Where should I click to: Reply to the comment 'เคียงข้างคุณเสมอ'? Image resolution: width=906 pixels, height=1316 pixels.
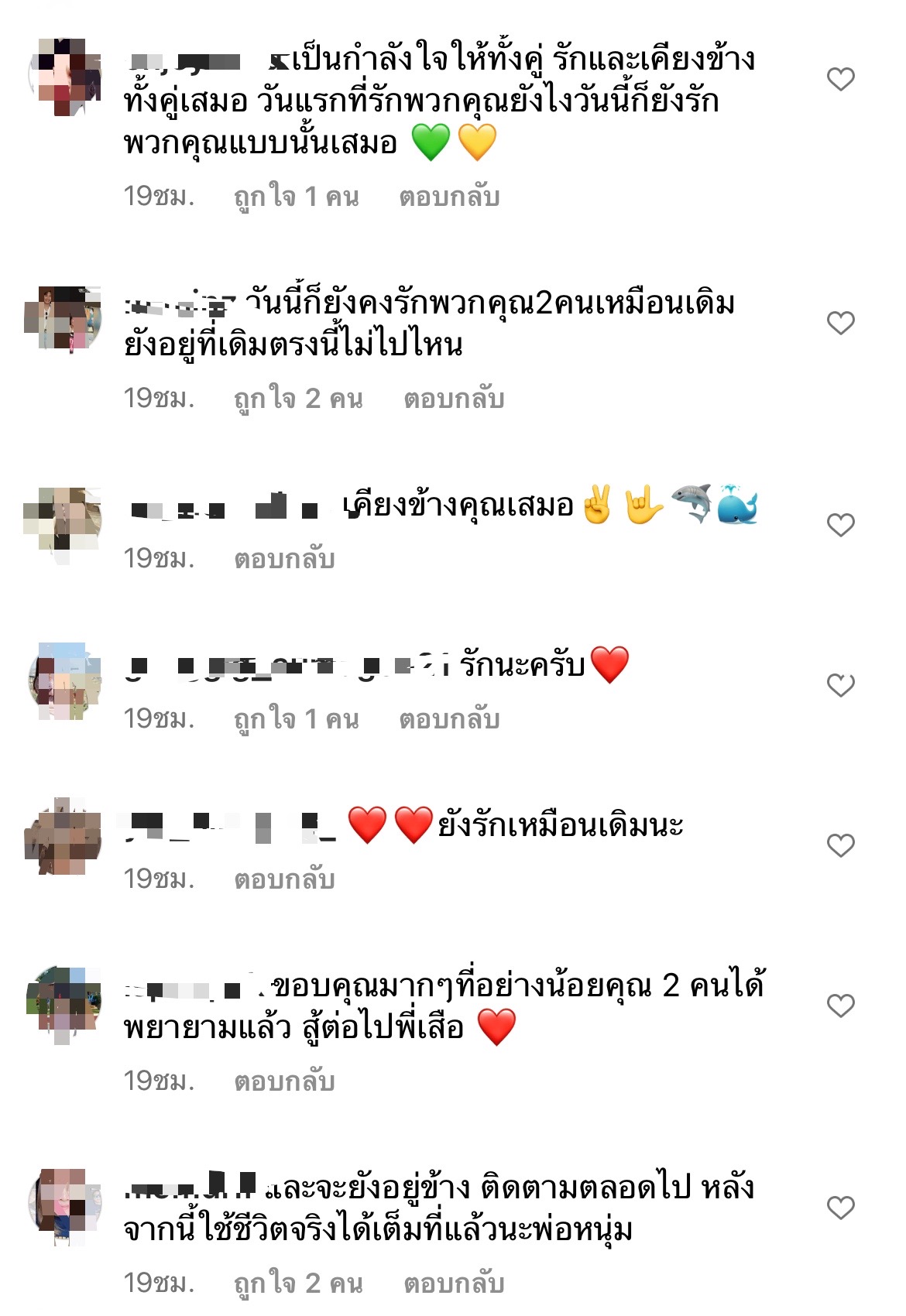(x=284, y=559)
